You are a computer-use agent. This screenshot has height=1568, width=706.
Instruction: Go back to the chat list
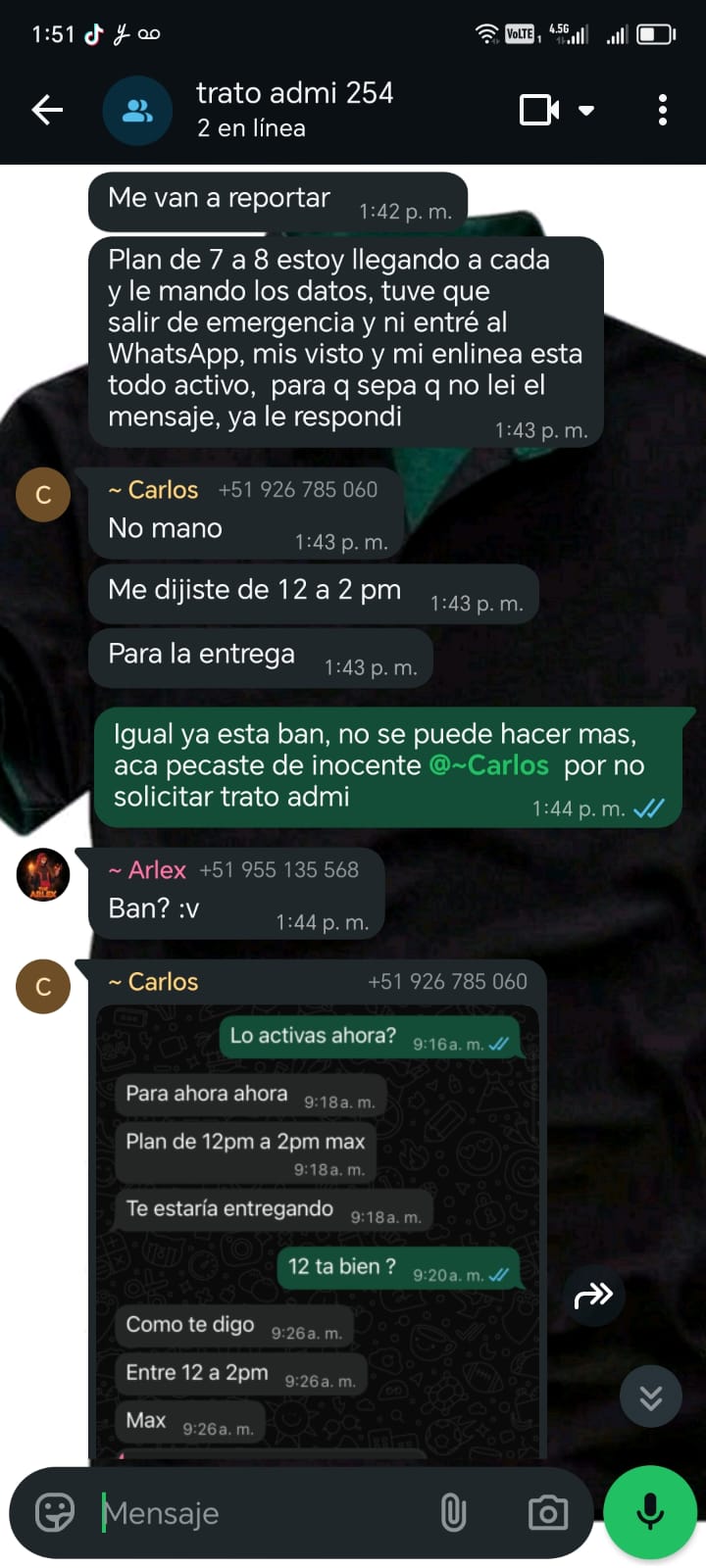(x=47, y=110)
